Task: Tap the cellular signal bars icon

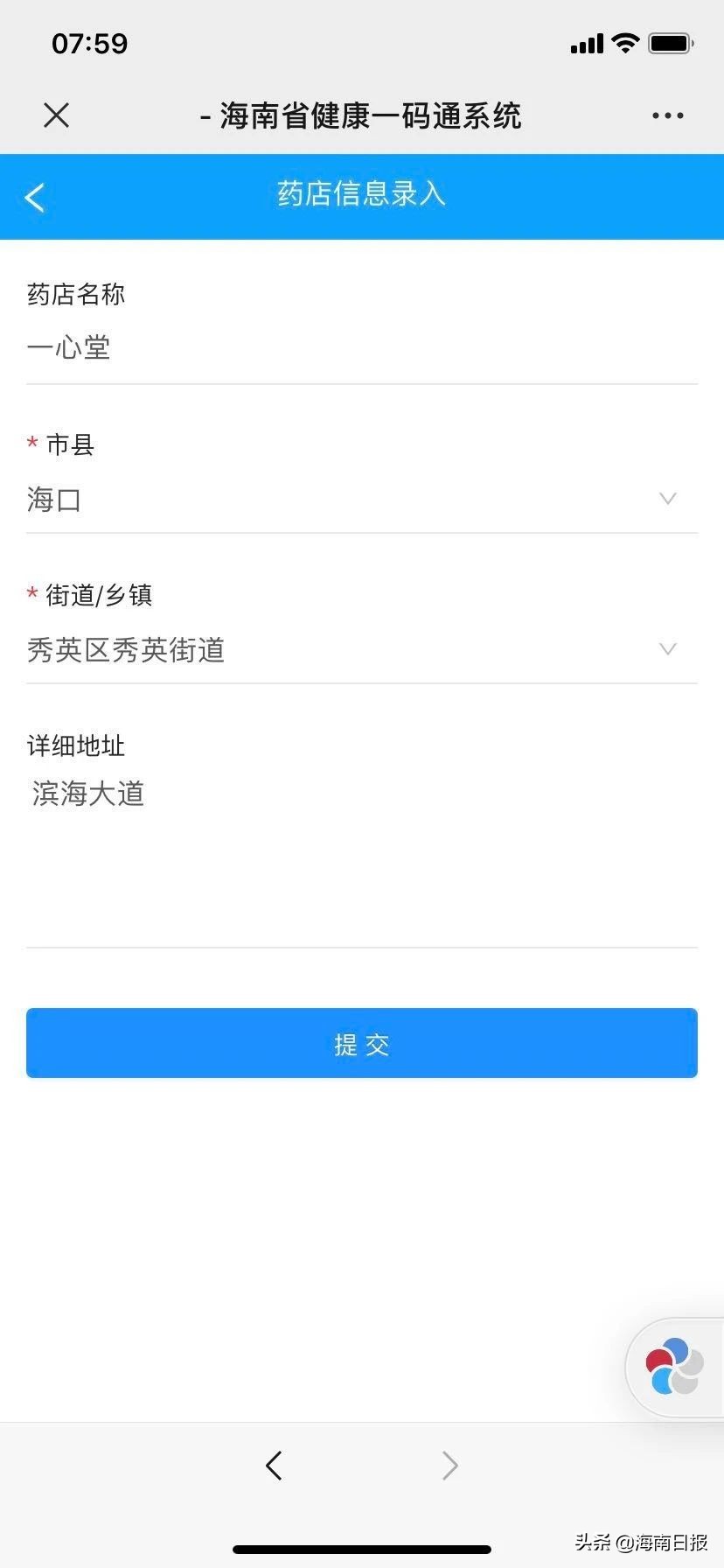Action: (585, 42)
